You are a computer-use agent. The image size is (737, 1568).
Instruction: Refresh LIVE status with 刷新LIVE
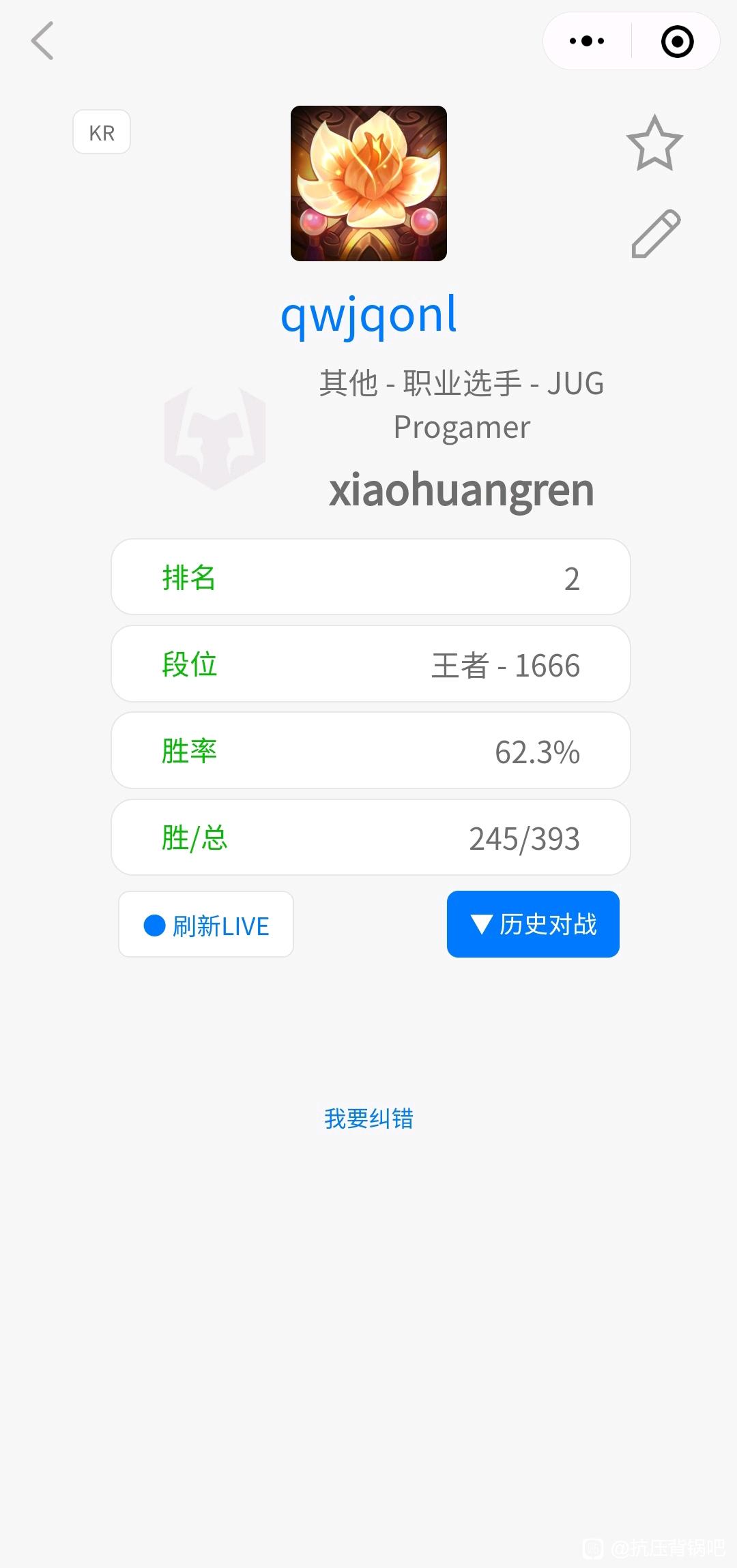[x=206, y=925]
